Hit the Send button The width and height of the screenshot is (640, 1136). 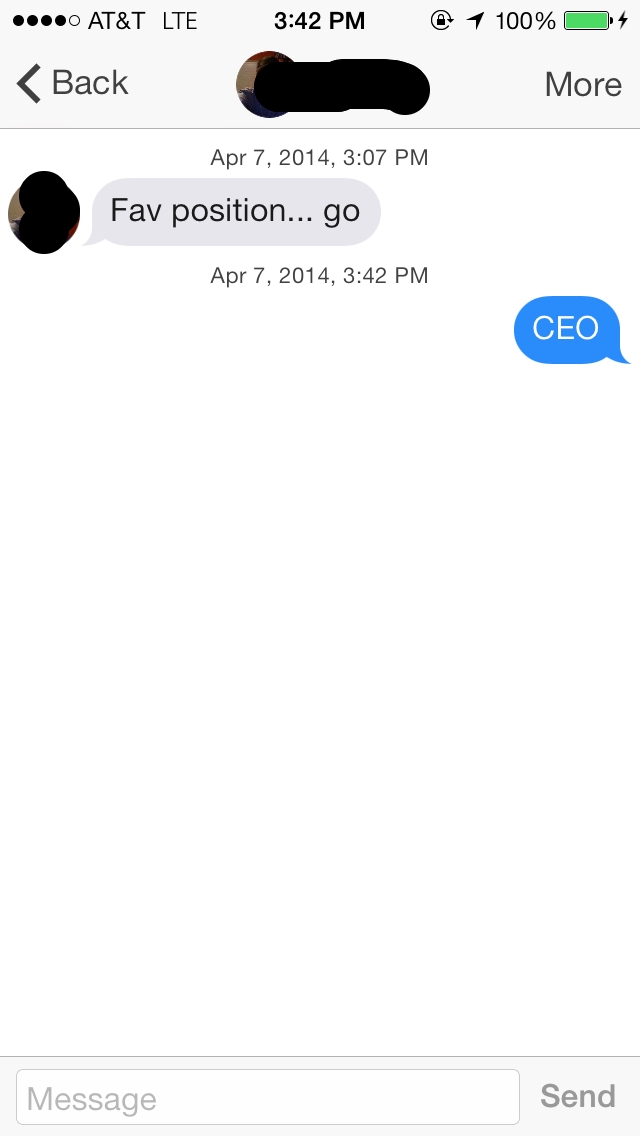click(x=578, y=1096)
